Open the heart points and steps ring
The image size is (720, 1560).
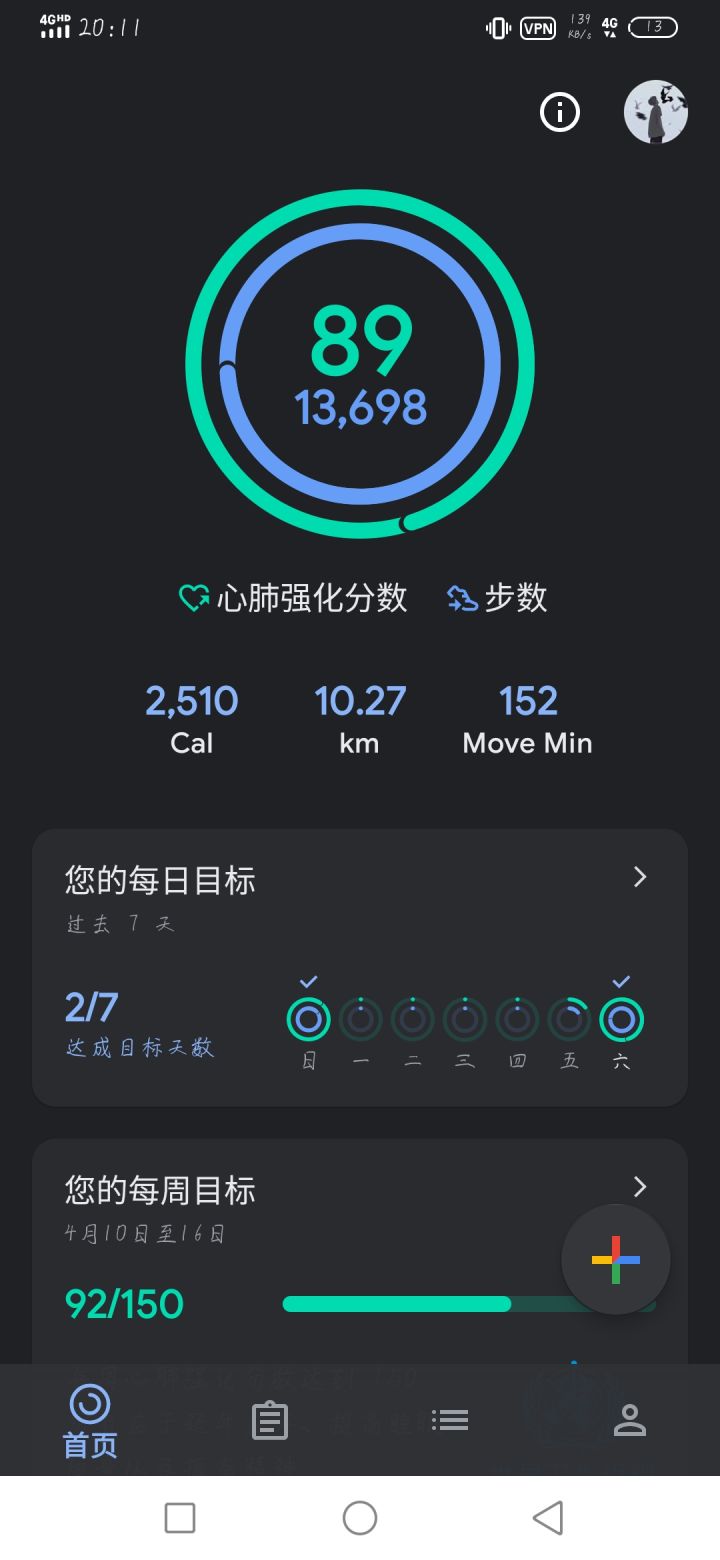[360, 364]
